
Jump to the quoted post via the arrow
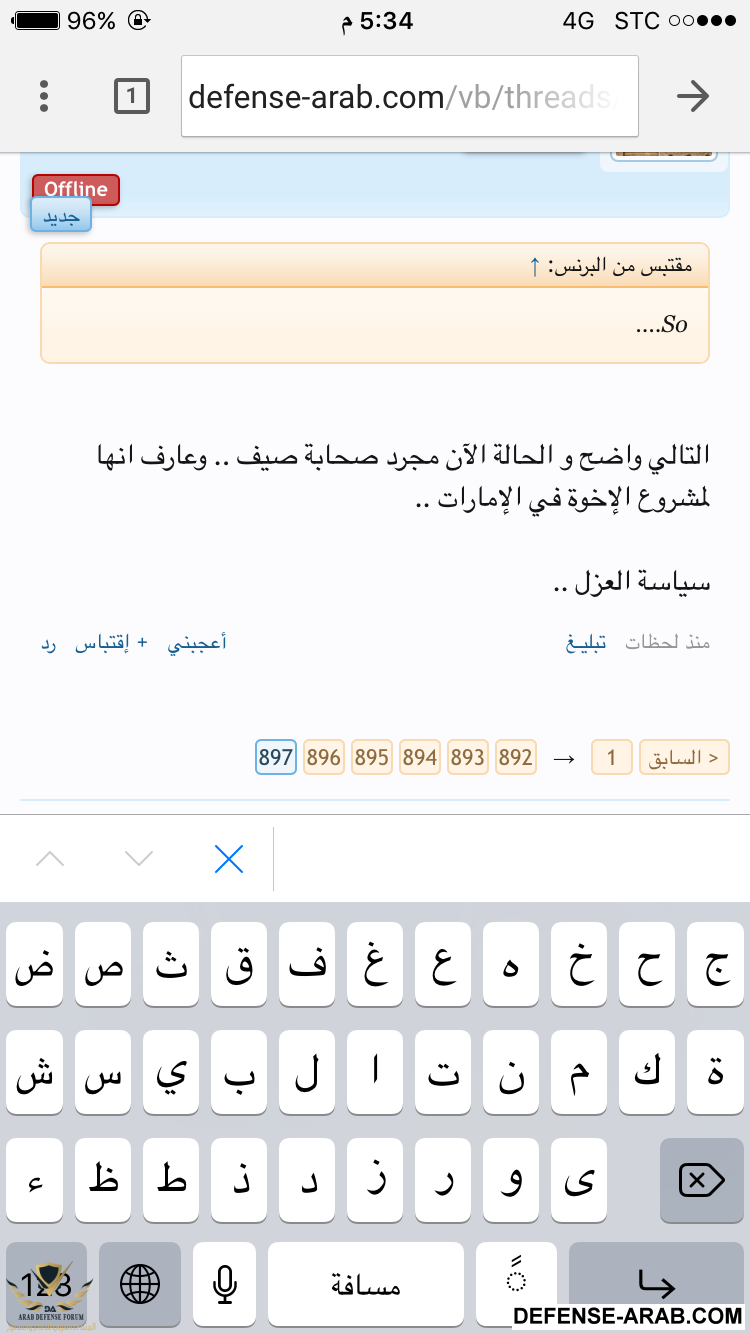(535, 267)
